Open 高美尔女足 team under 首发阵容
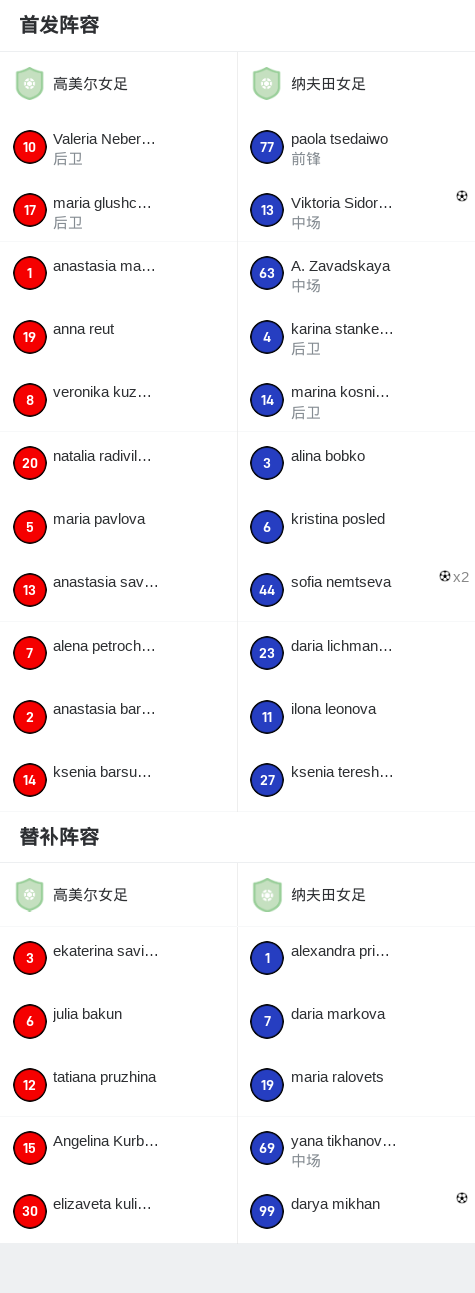The width and height of the screenshot is (475, 1293). (x=118, y=84)
